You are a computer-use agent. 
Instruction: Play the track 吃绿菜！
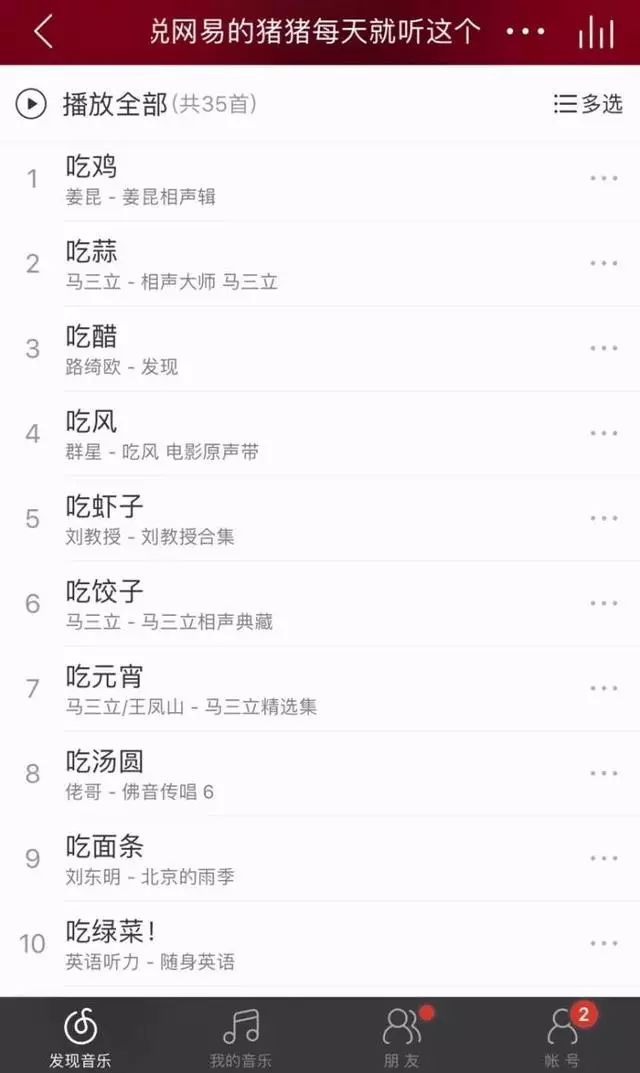tap(320, 944)
